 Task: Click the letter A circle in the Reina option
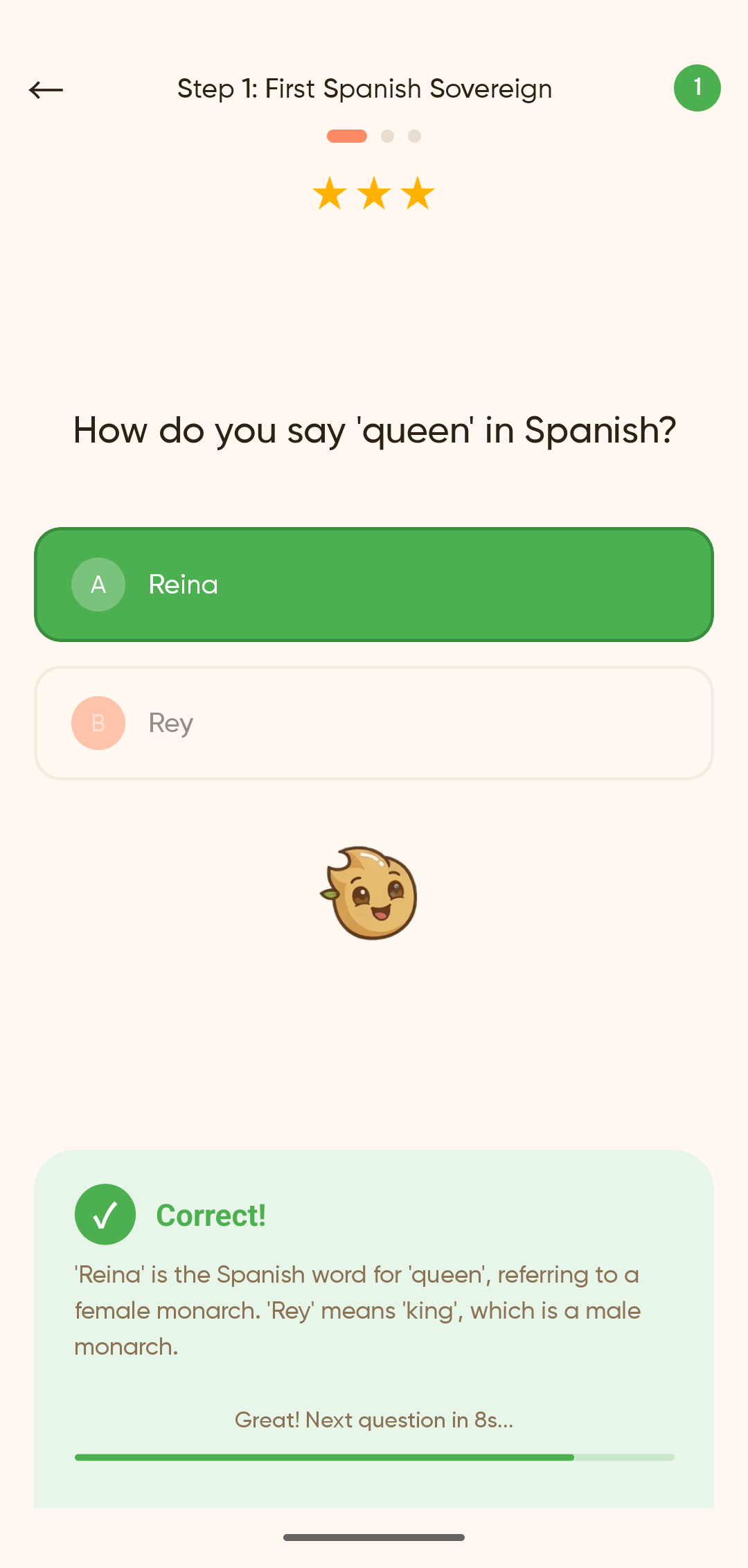click(98, 585)
